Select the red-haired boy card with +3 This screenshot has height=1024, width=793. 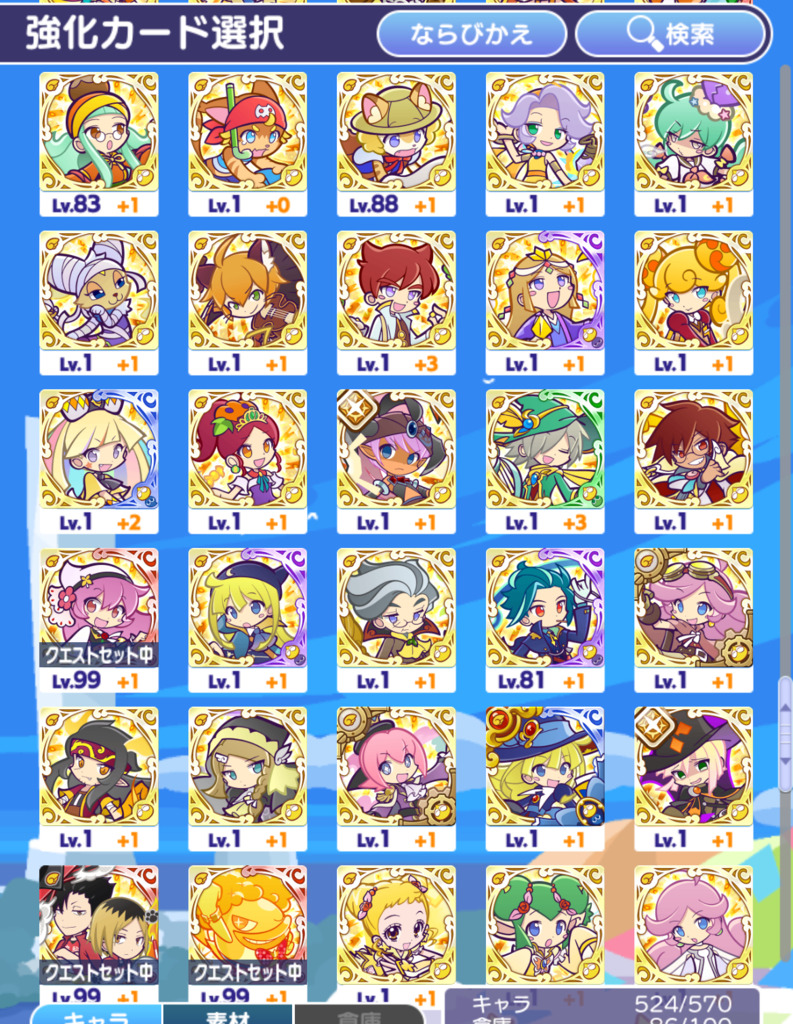(396, 291)
